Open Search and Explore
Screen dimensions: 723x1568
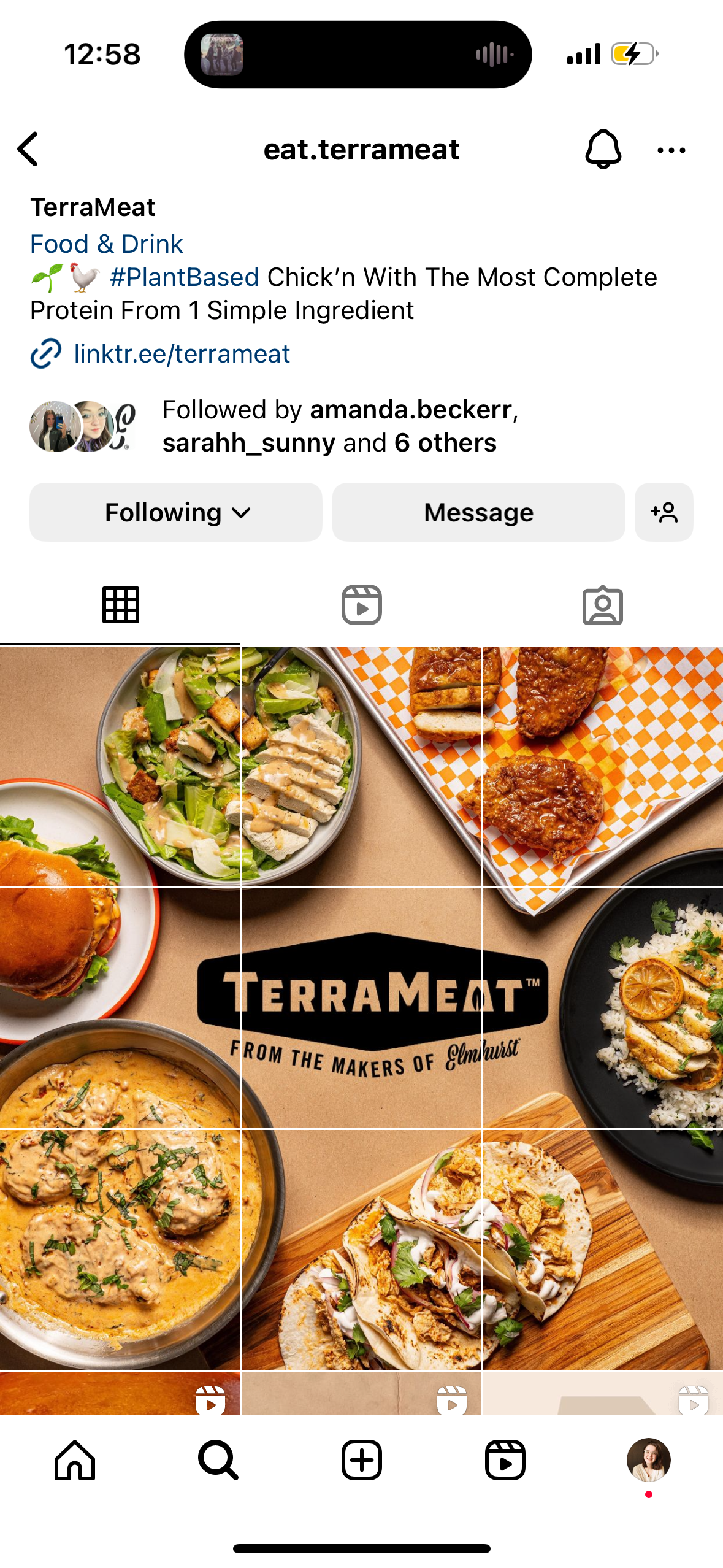click(218, 1460)
